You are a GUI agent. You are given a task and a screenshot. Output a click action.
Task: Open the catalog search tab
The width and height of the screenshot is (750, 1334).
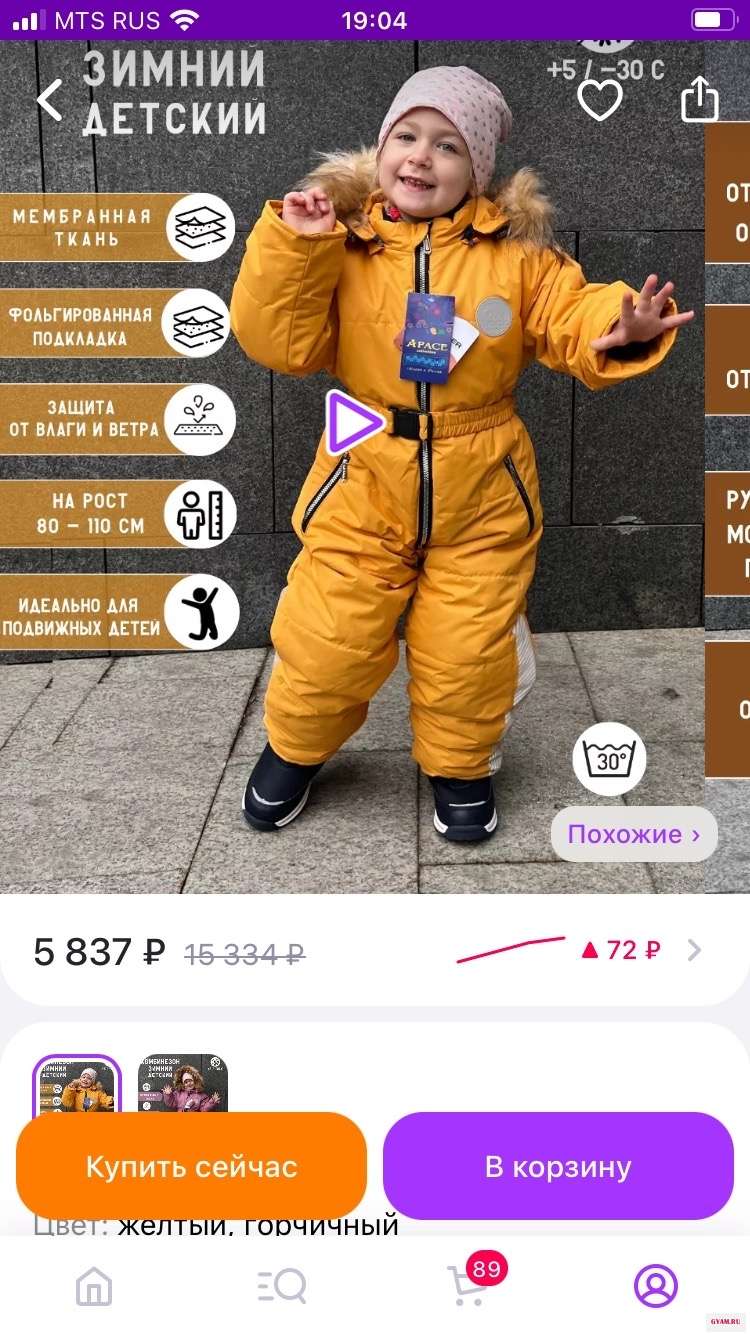tap(281, 1286)
